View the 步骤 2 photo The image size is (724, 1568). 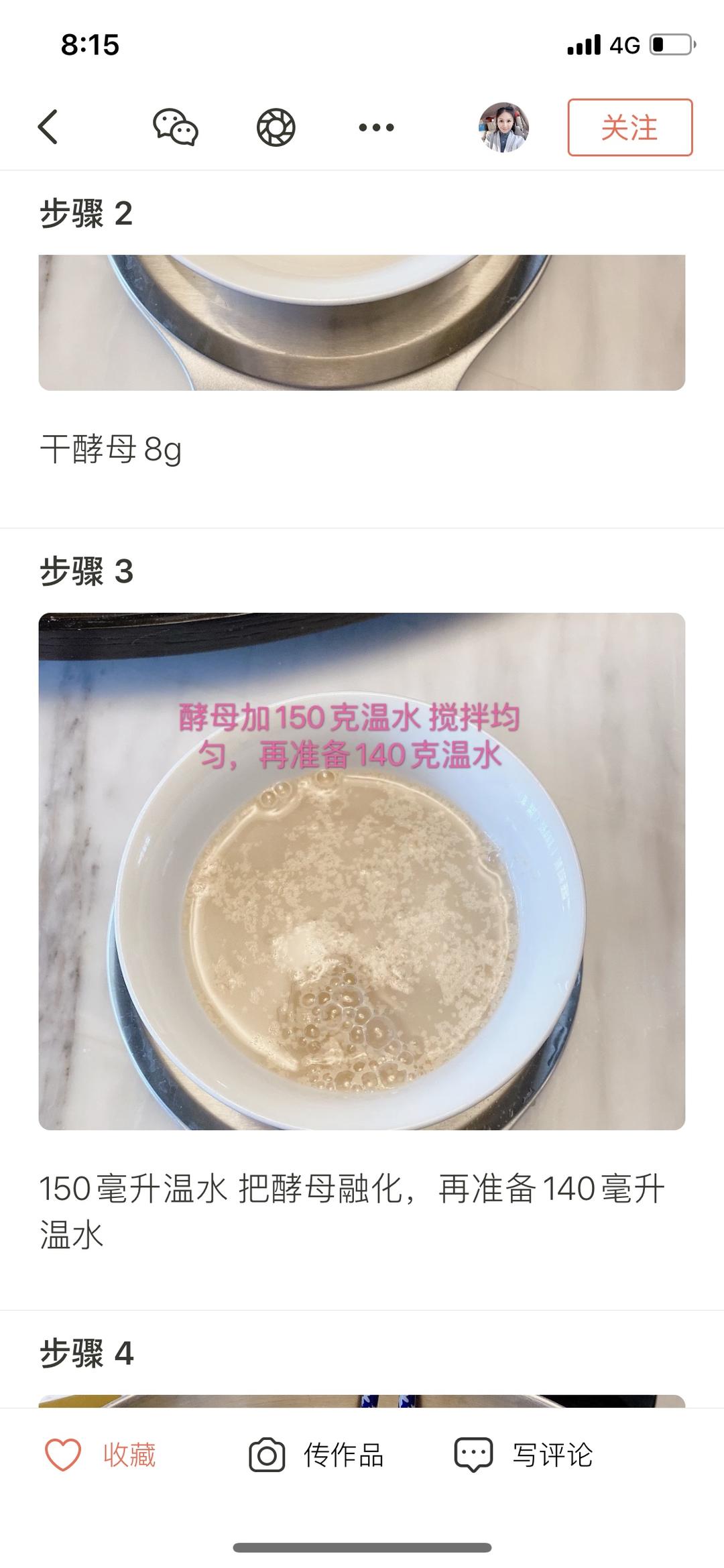(362, 322)
